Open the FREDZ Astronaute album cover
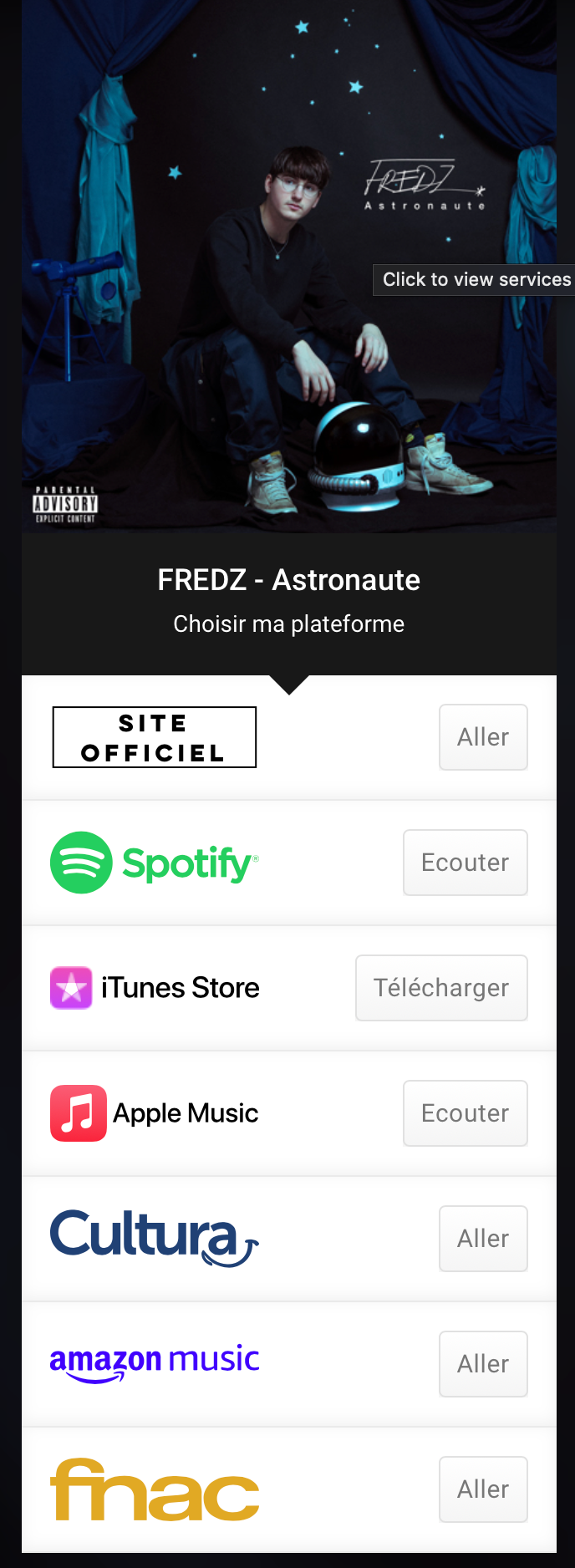The height and width of the screenshot is (1568, 575). [x=288, y=266]
